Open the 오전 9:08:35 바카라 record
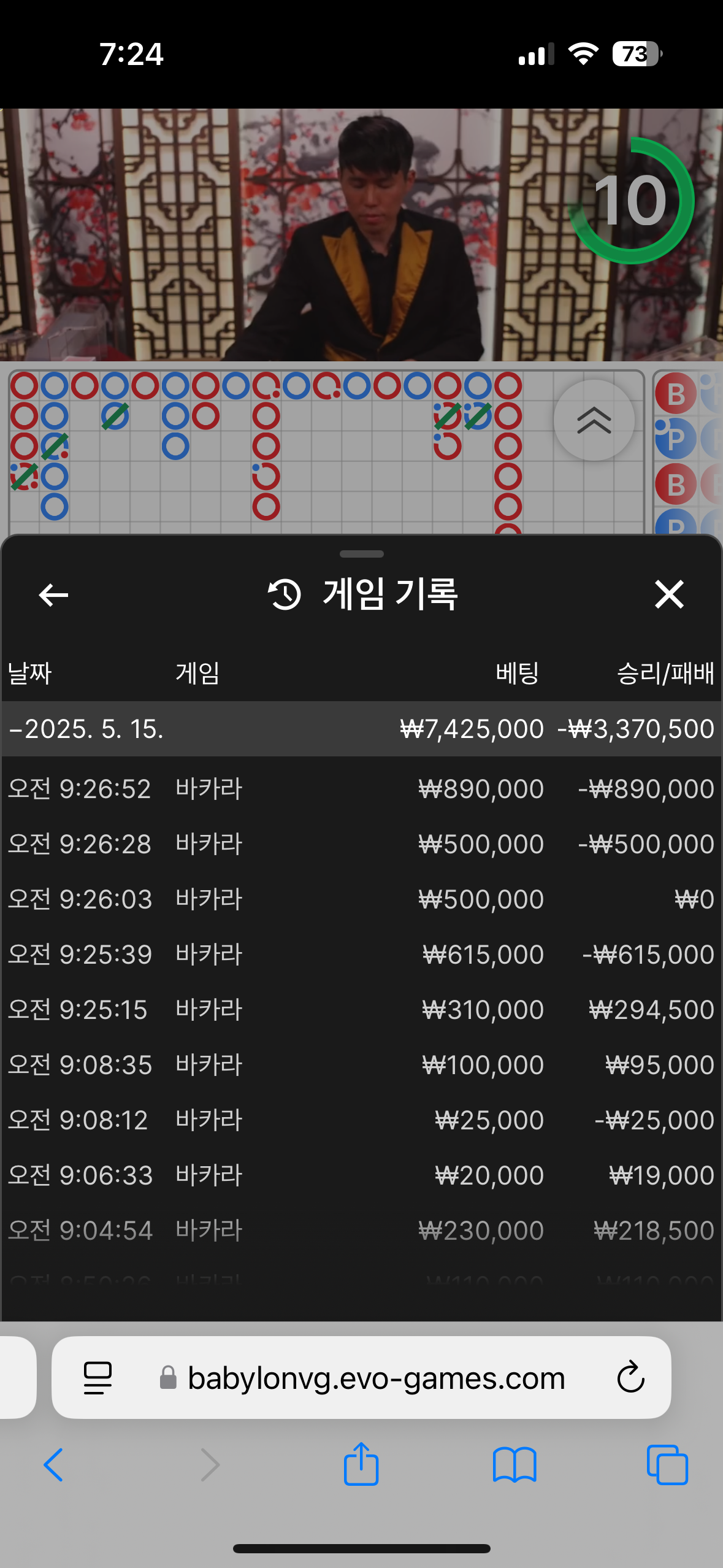This screenshot has width=723, height=1568. click(x=361, y=1064)
